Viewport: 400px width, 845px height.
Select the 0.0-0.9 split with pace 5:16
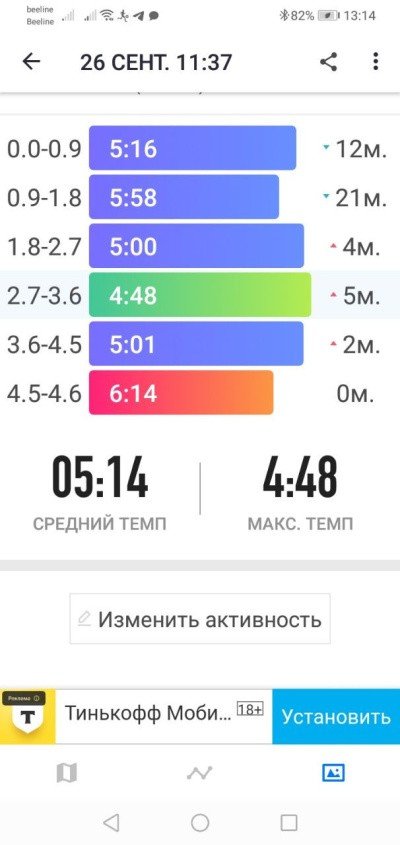(200, 148)
